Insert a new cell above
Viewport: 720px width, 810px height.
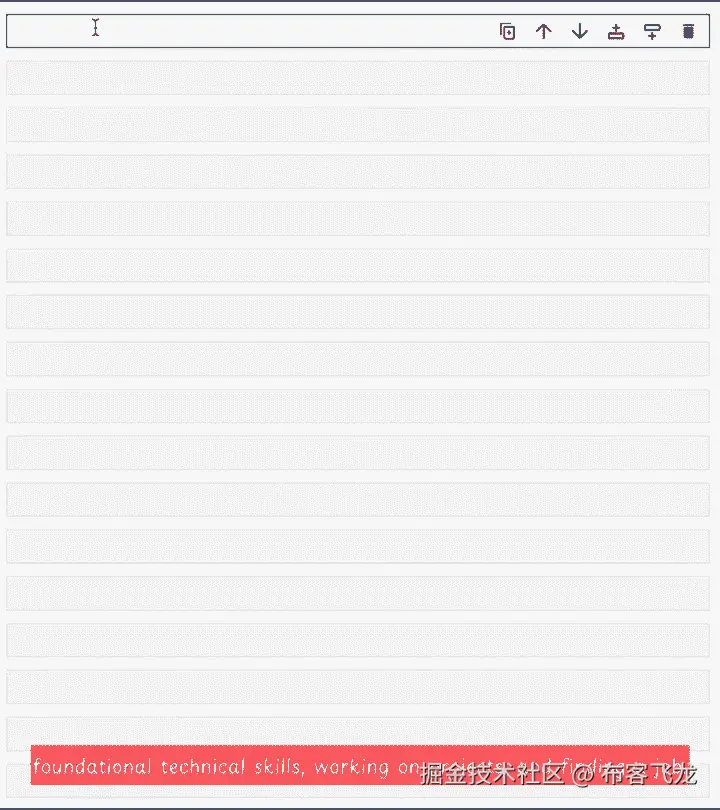(616, 31)
